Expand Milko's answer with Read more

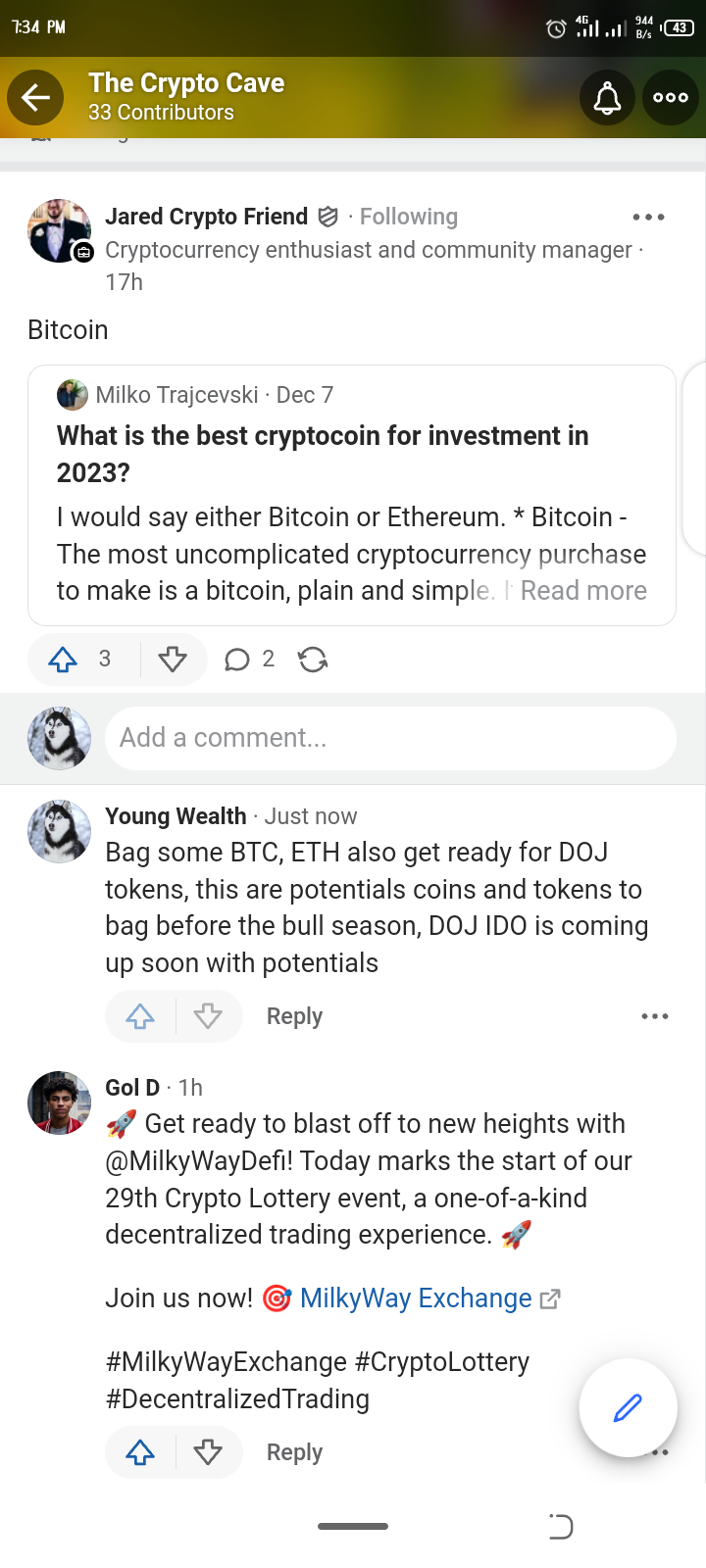pos(583,591)
